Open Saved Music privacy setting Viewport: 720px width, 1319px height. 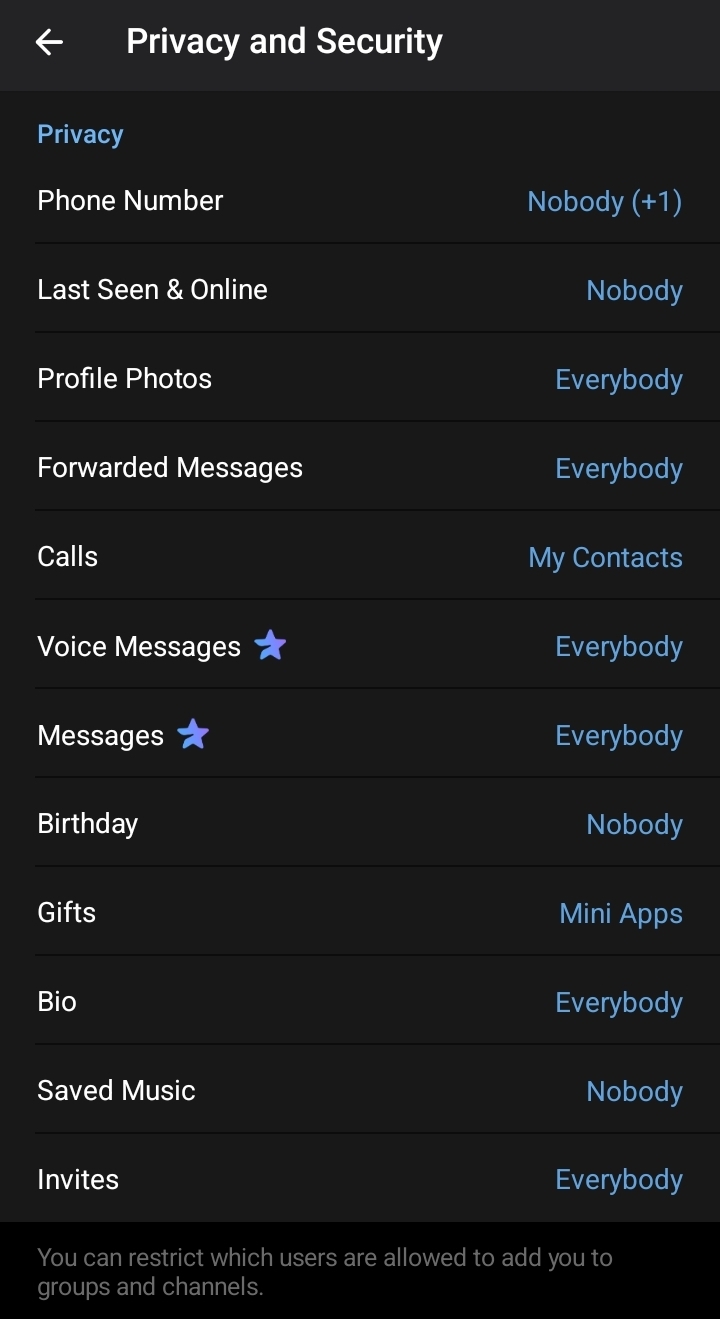(x=360, y=1091)
